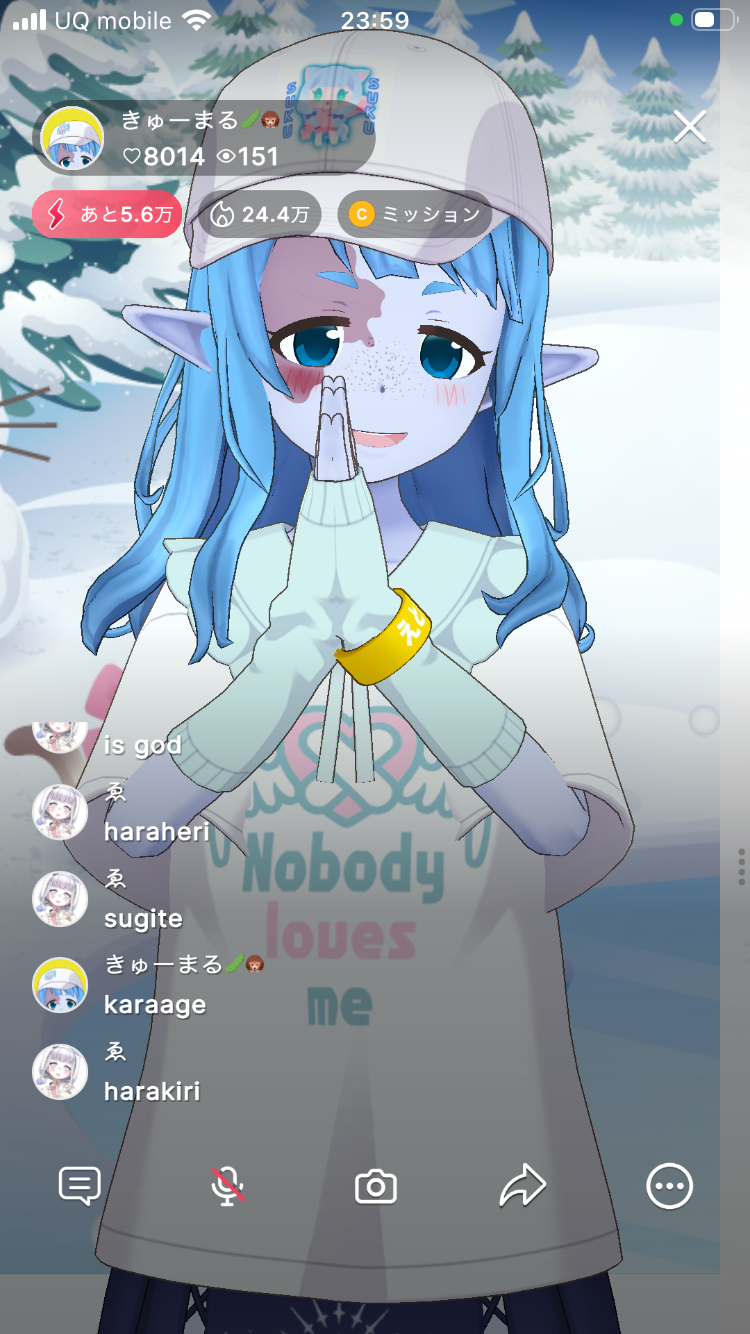Open avatar of the sugite commenter

60,899
